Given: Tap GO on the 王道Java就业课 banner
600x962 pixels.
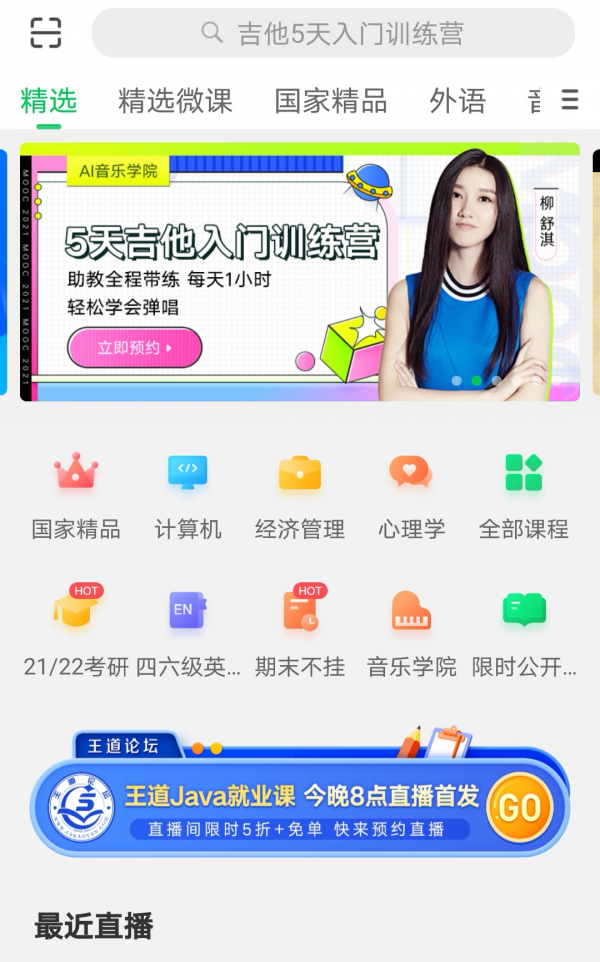Looking at the screenshot, I should [x=520, y=807].
